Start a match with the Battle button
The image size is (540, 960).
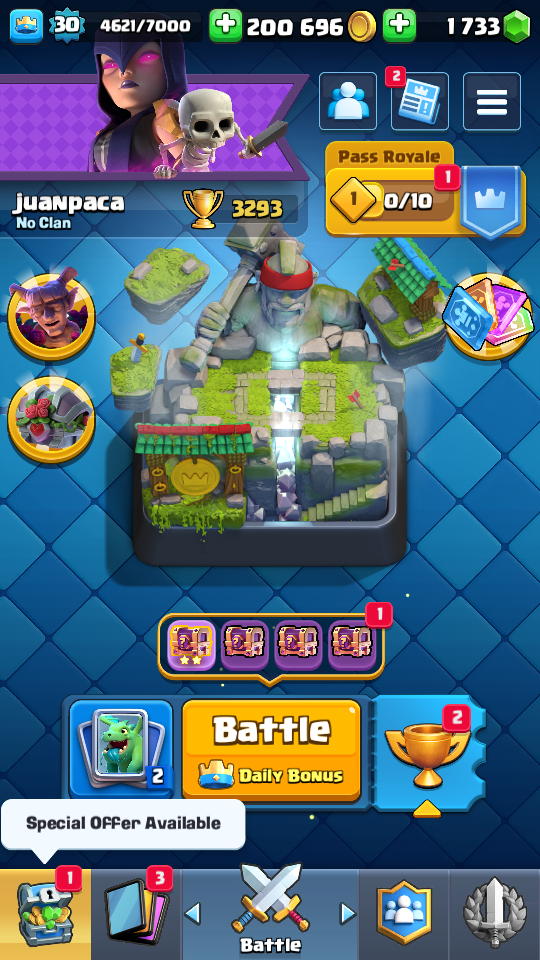click(271, 749)
